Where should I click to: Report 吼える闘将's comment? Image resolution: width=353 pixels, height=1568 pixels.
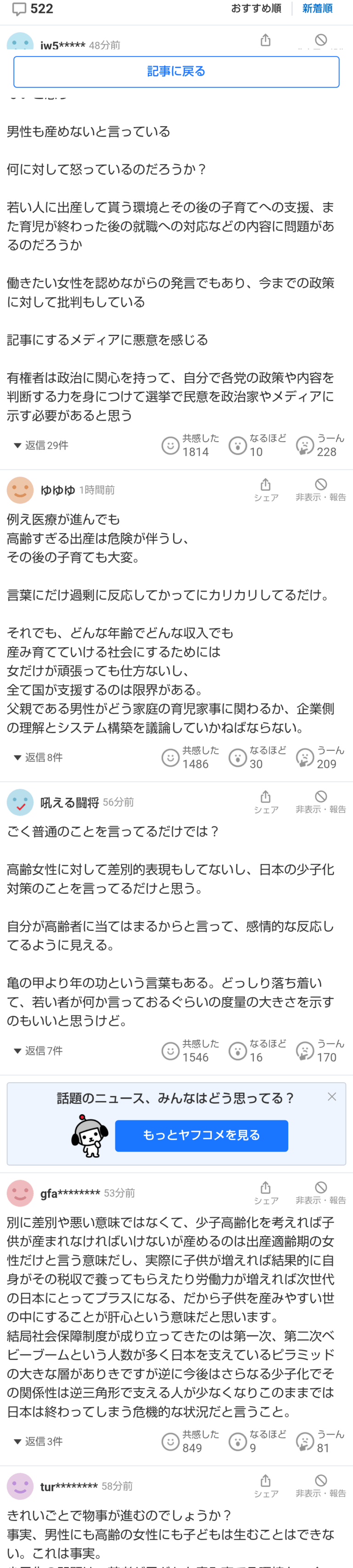click(321, 801)
